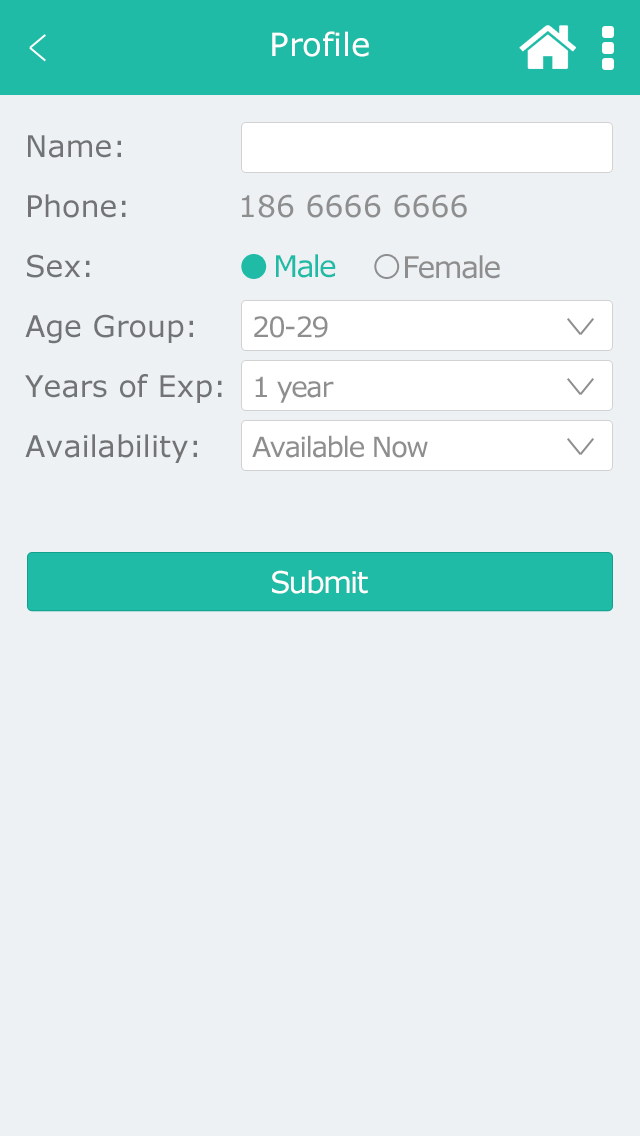Go back using the header arrow

tap(38, 47)
